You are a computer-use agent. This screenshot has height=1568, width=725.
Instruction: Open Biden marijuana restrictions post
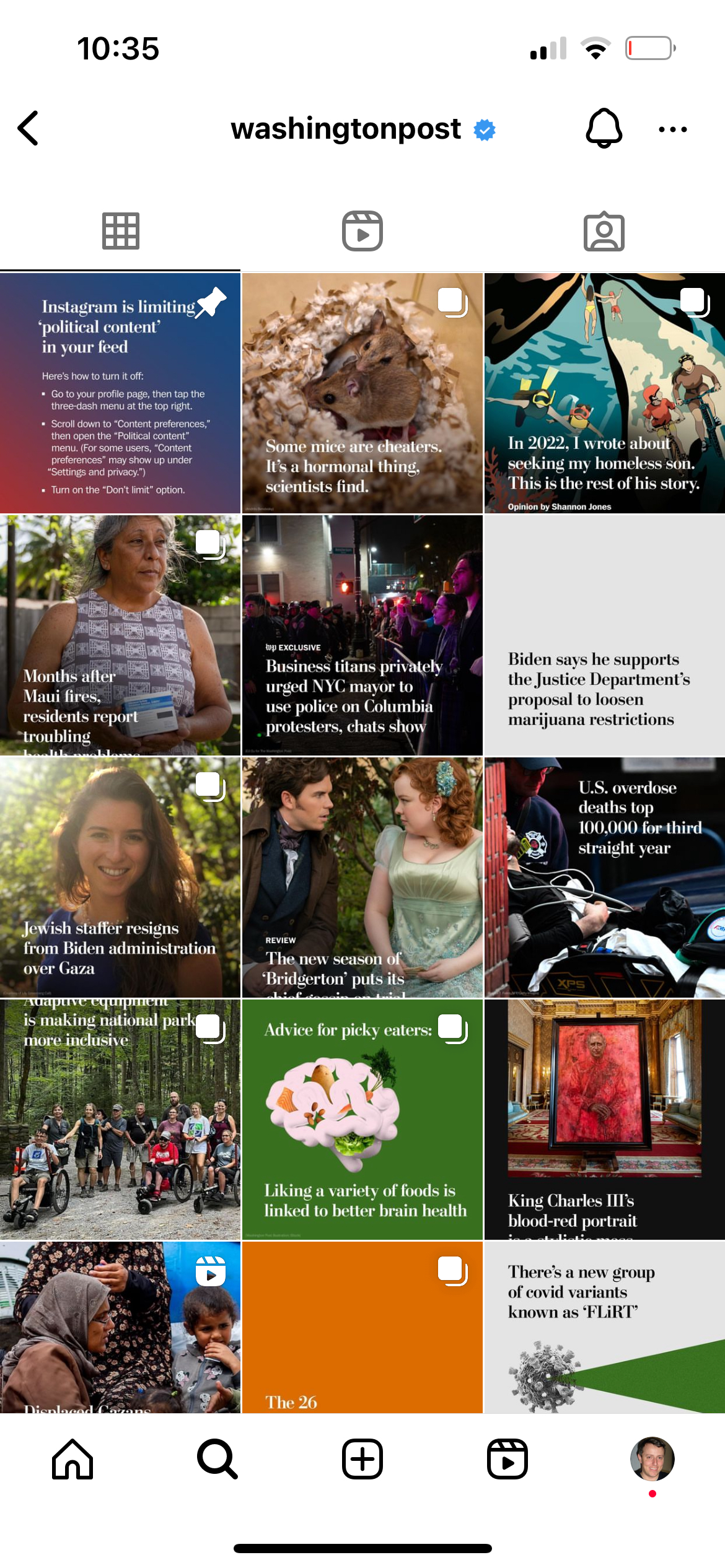point(604,635)
